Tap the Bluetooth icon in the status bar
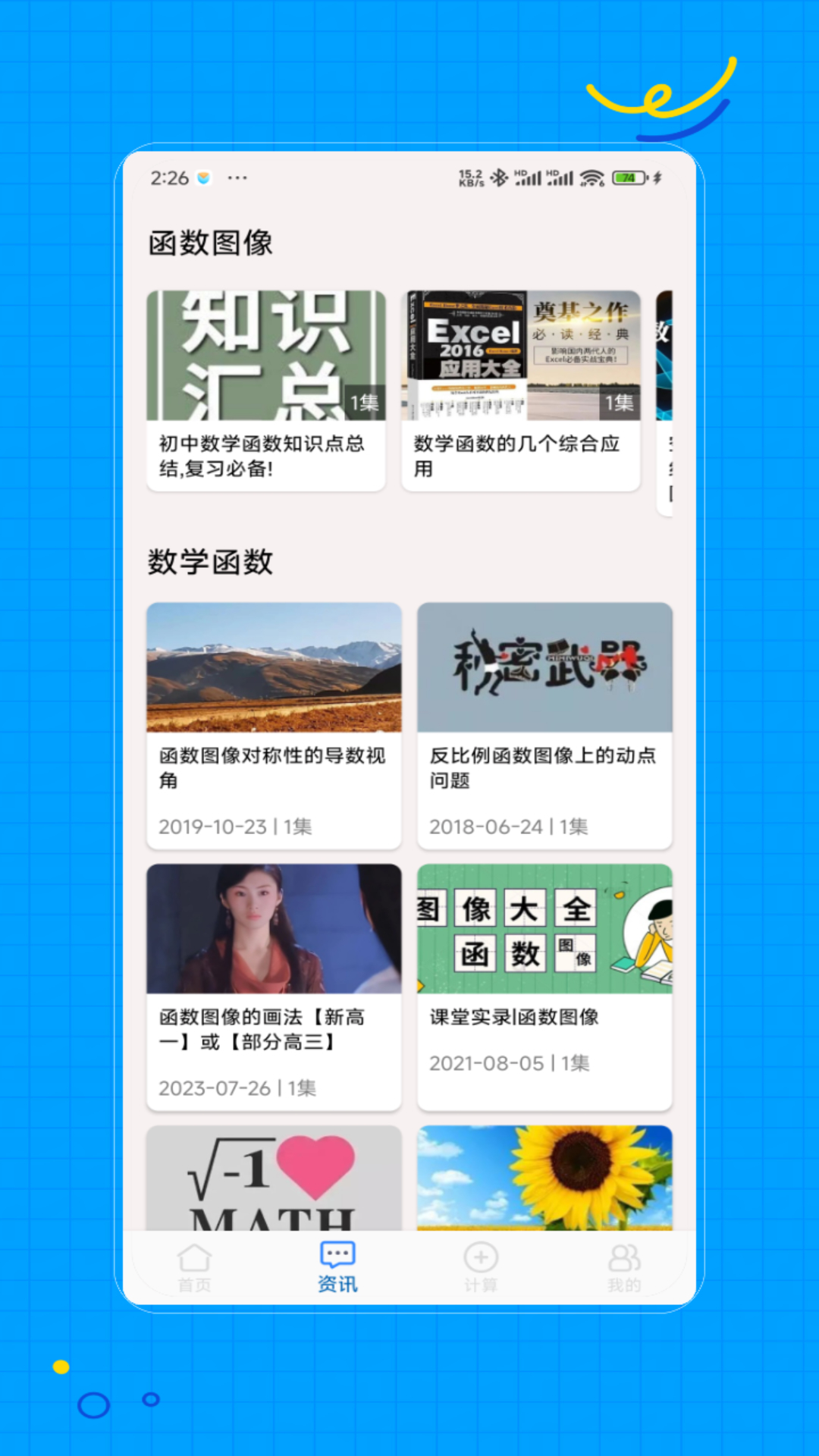 498,177
